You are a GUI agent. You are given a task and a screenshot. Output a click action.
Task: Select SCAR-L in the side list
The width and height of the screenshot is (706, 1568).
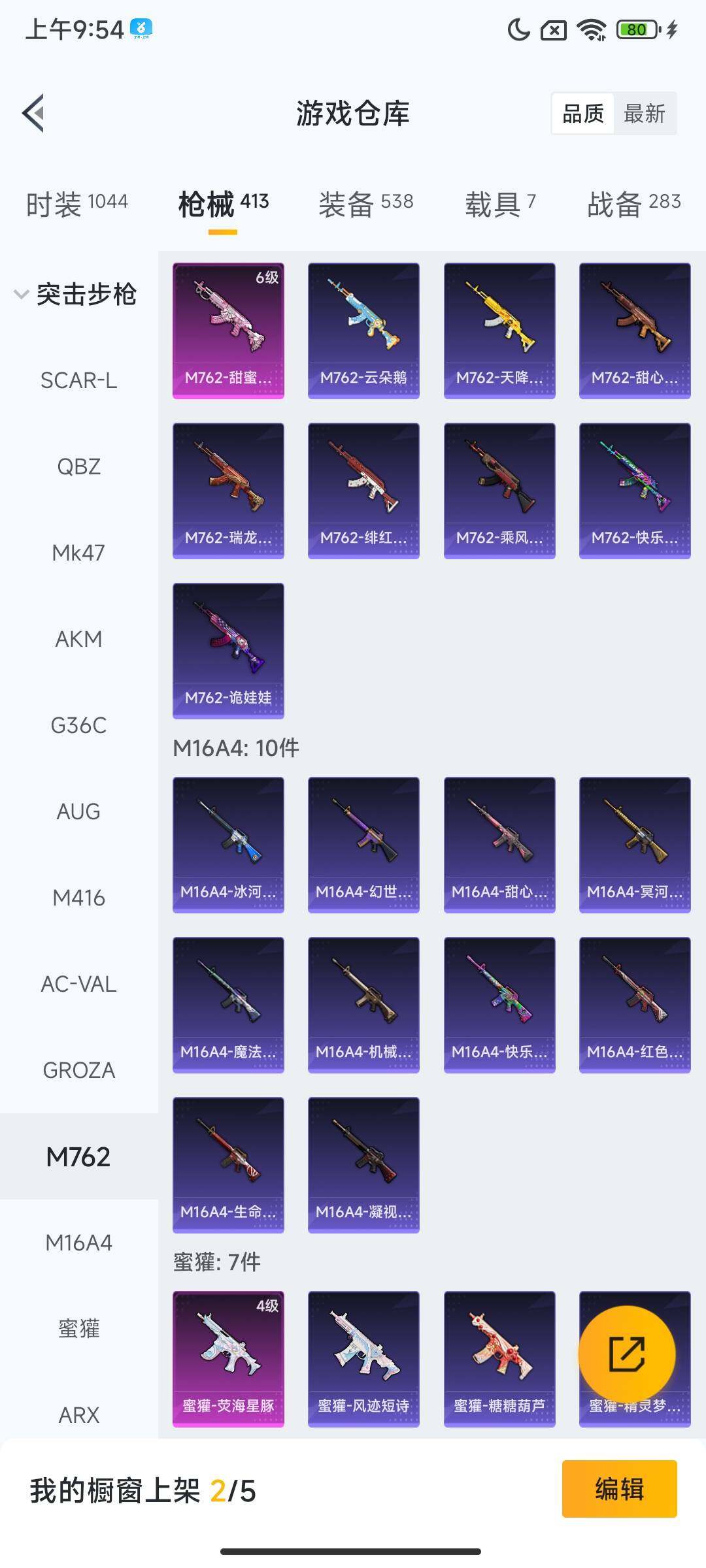(78, 380)
